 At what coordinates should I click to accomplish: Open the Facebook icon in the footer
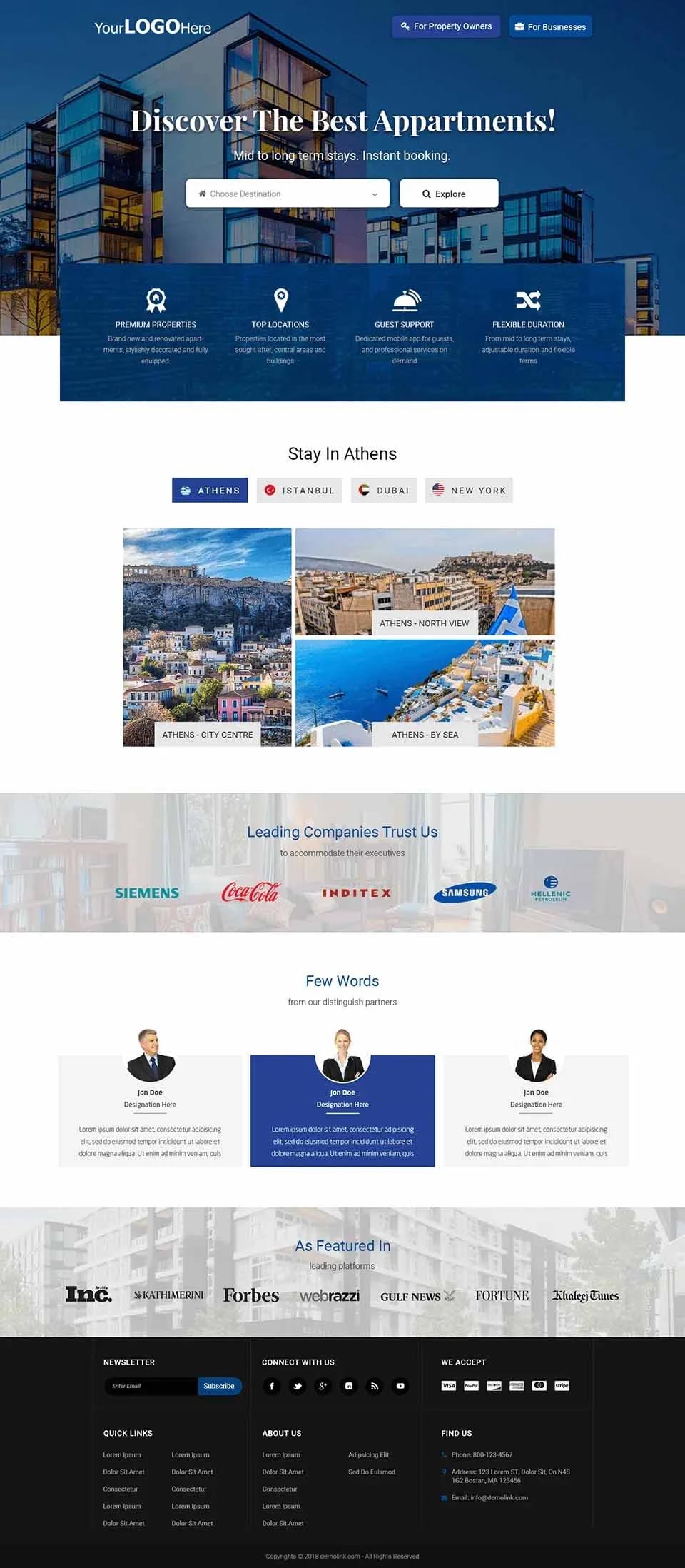[271, 1386]
